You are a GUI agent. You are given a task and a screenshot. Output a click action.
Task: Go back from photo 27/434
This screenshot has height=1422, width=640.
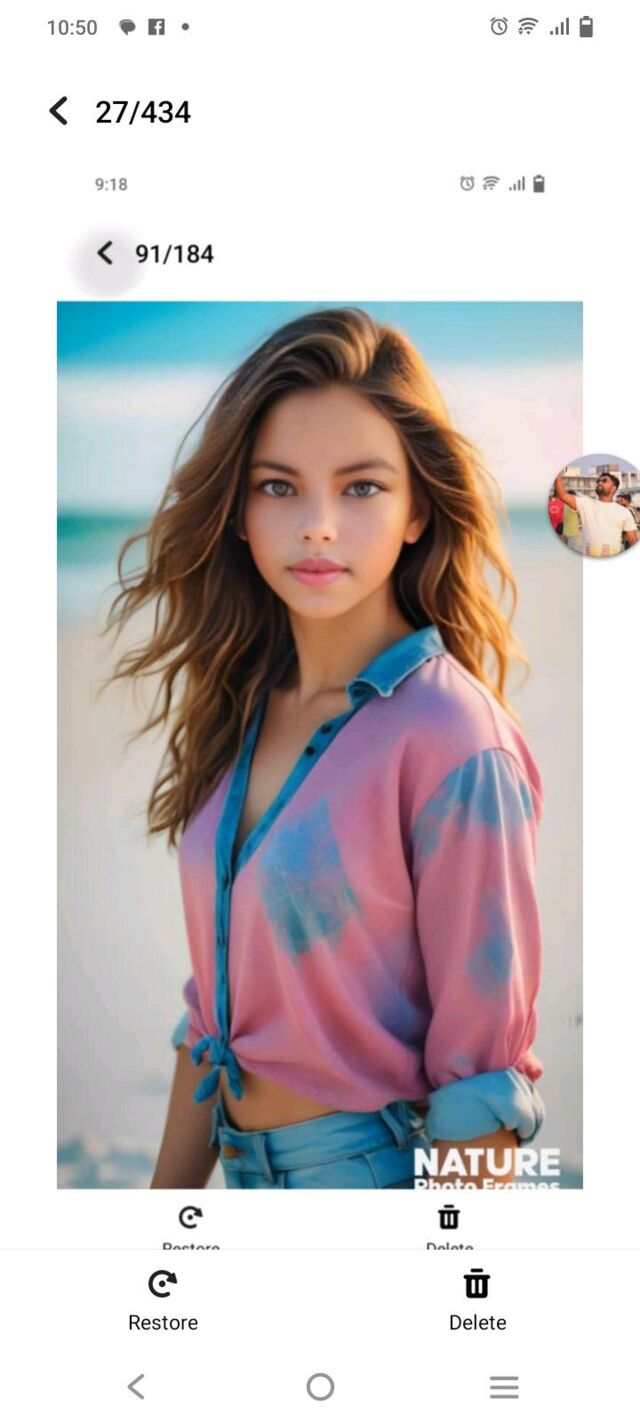59,111
